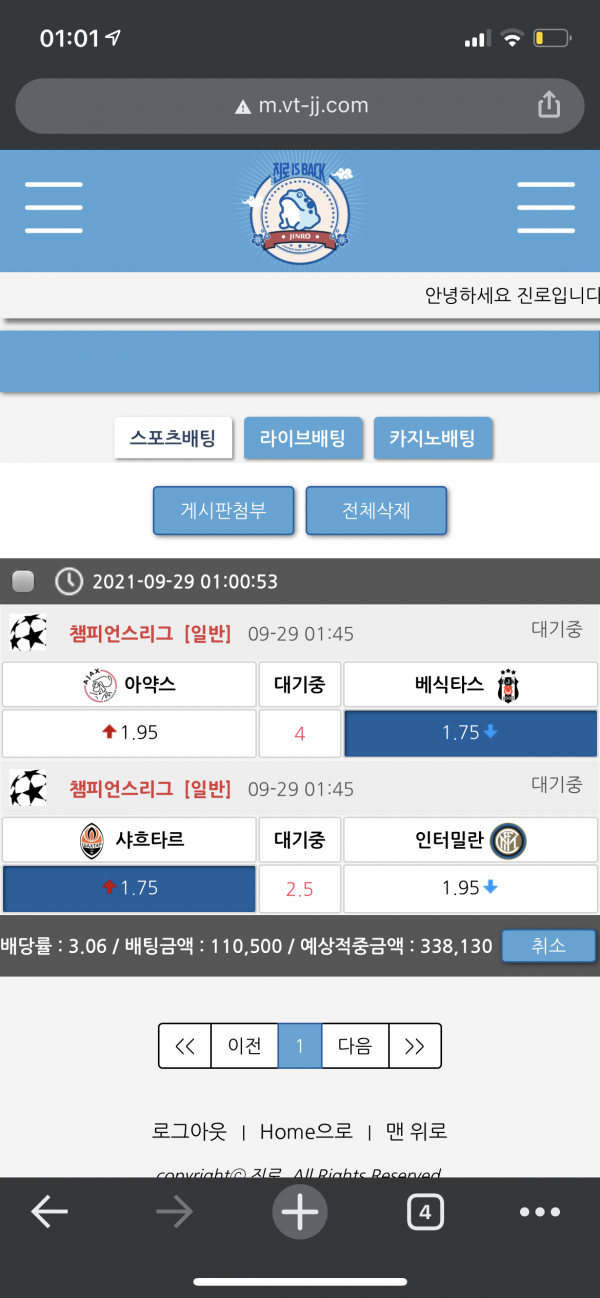
Task: Tap 전체삭제 to delete all
Action: tap(376, 511)
